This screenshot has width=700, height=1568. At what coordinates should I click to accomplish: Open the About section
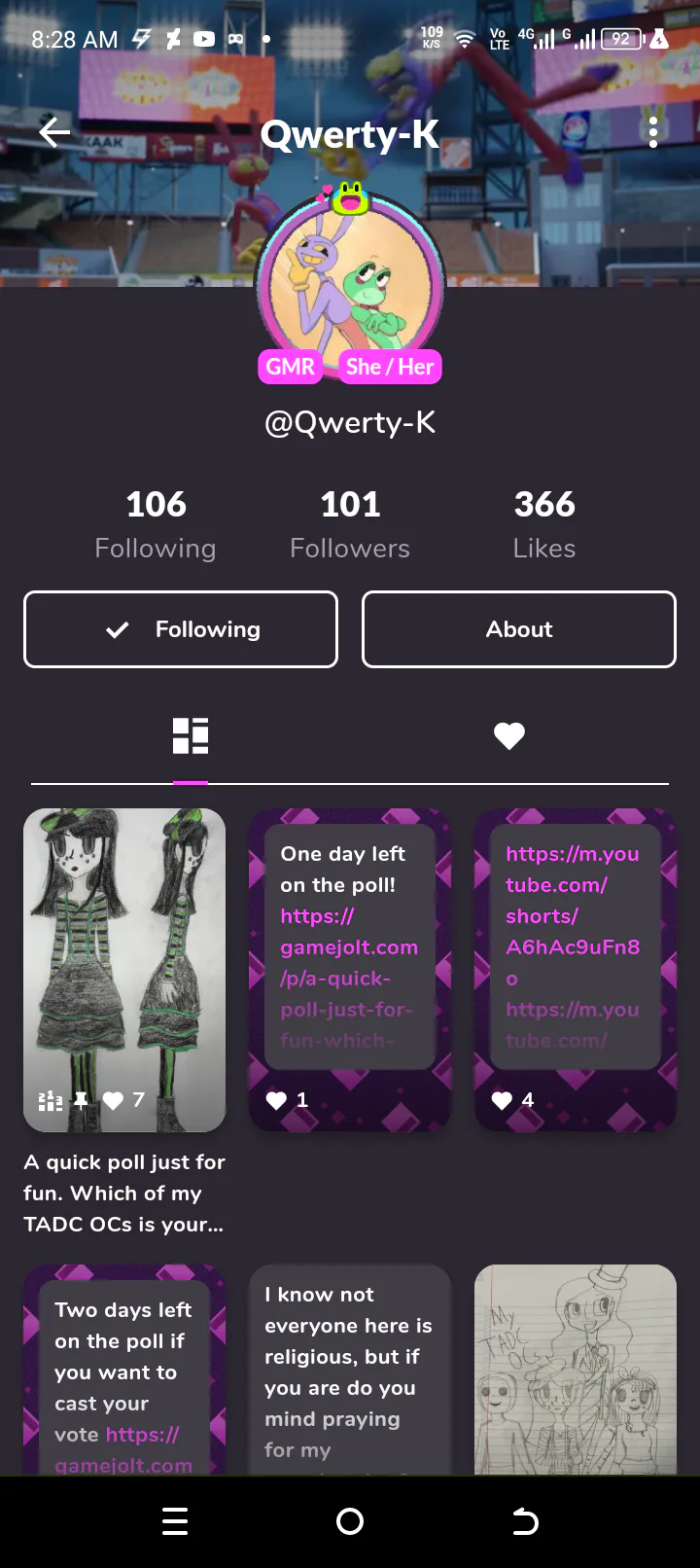tap(519, 629)
